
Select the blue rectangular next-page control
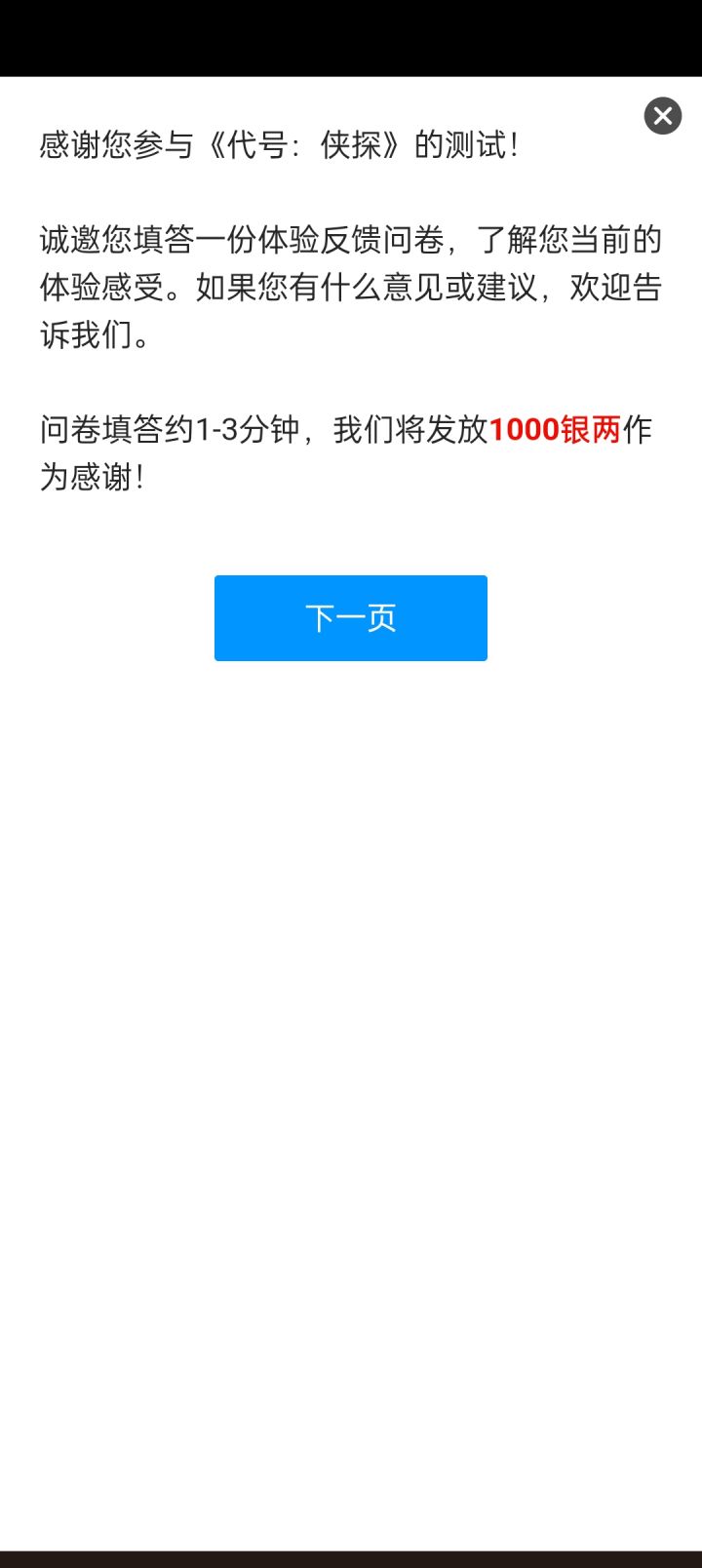pos(350,617)
